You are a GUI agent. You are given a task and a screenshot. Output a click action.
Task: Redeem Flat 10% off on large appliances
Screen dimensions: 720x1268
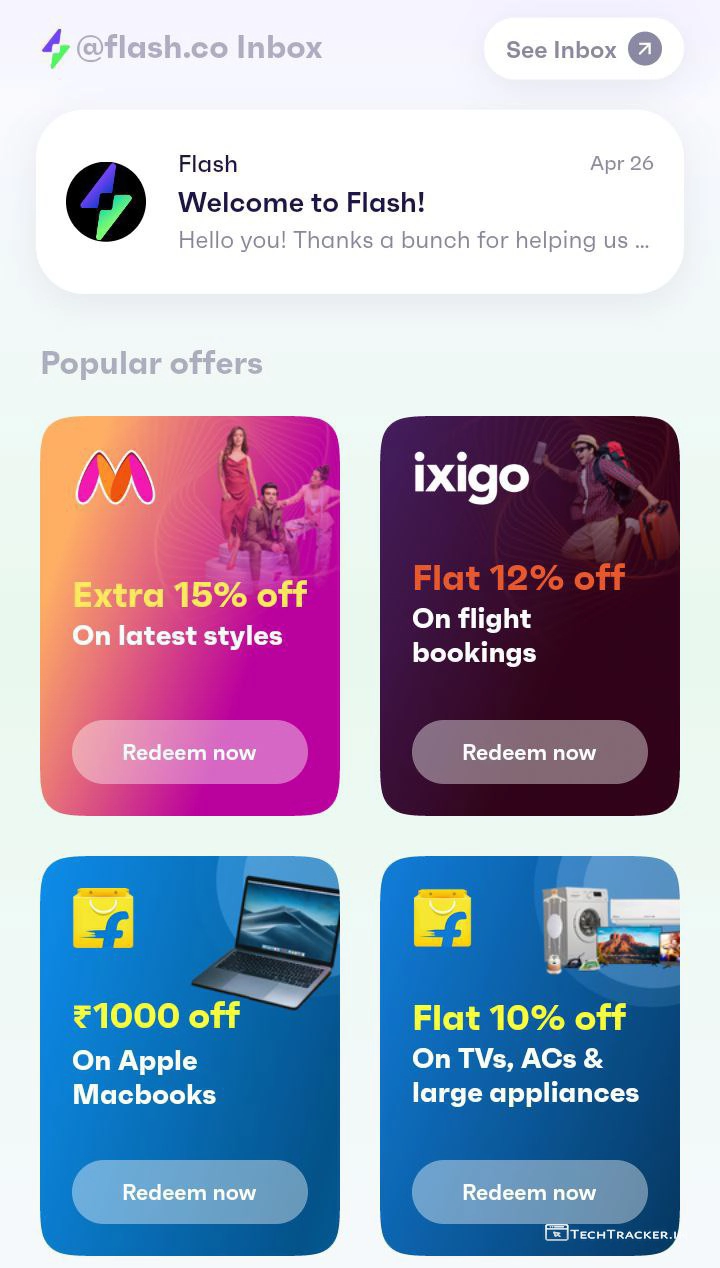[x=530, y=1192]
